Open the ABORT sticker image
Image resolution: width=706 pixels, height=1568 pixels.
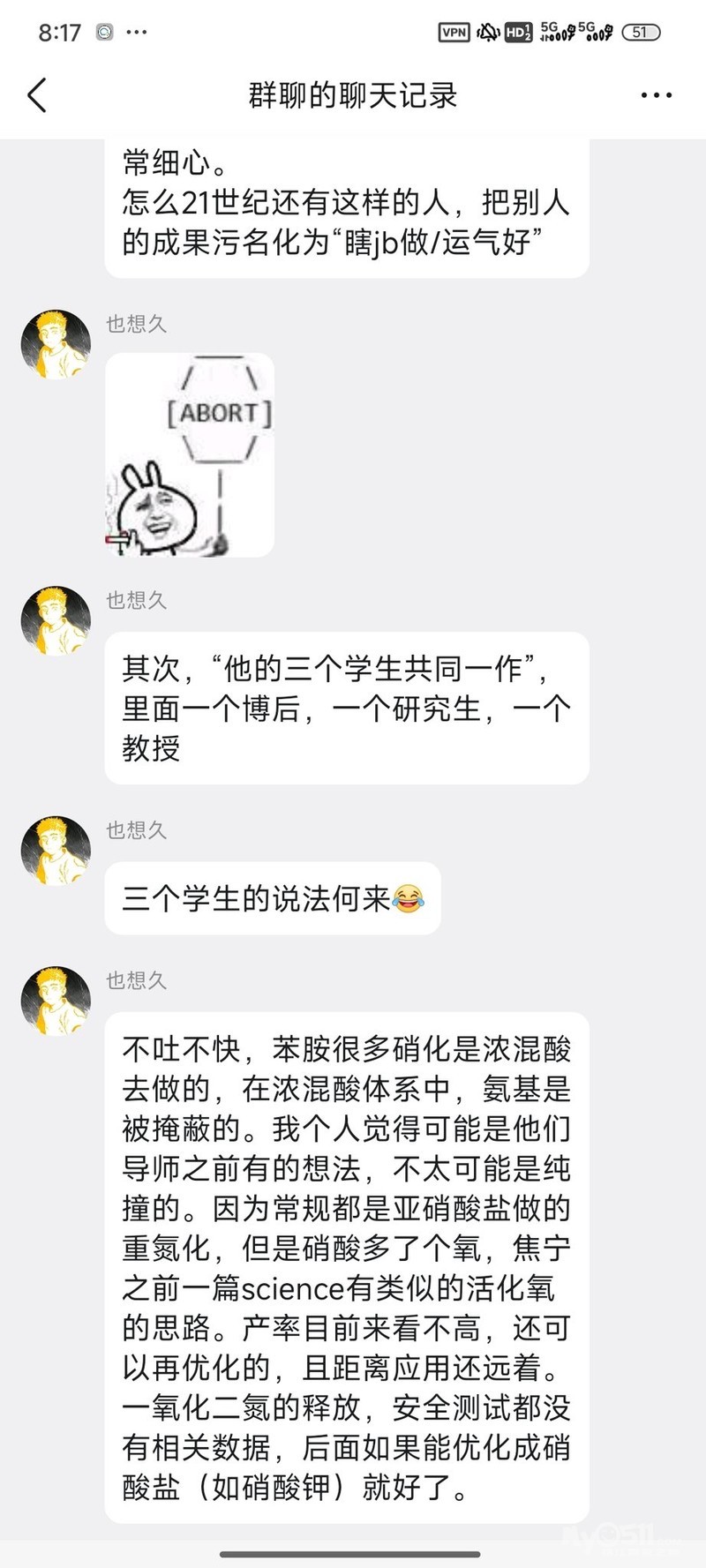[190, 454]
